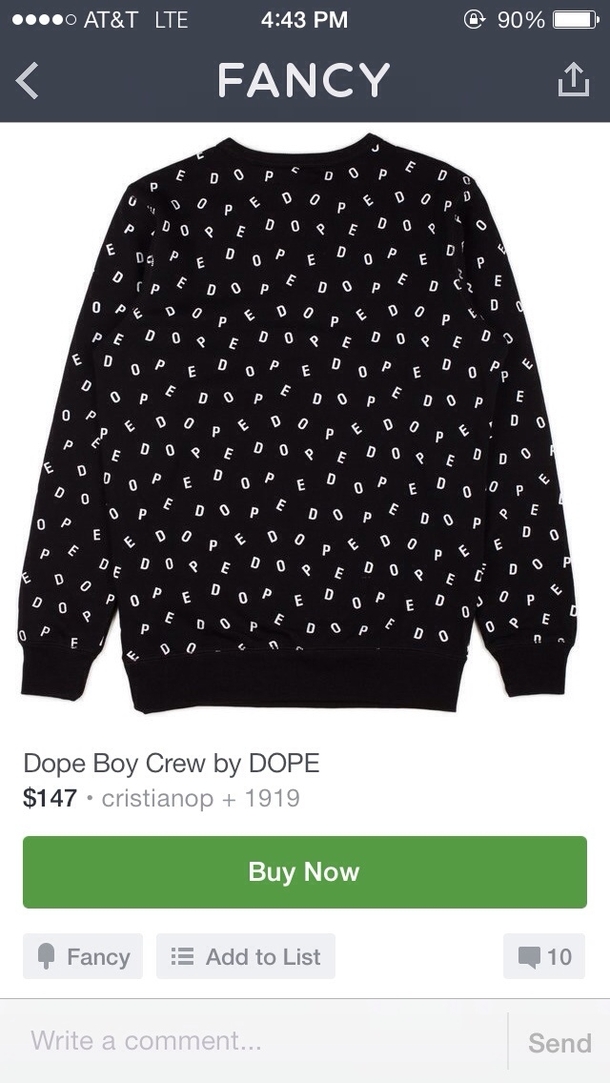Fancy this sweatshirt
The width and height of the screenshot is (610, 1083).
coord(83,957)
